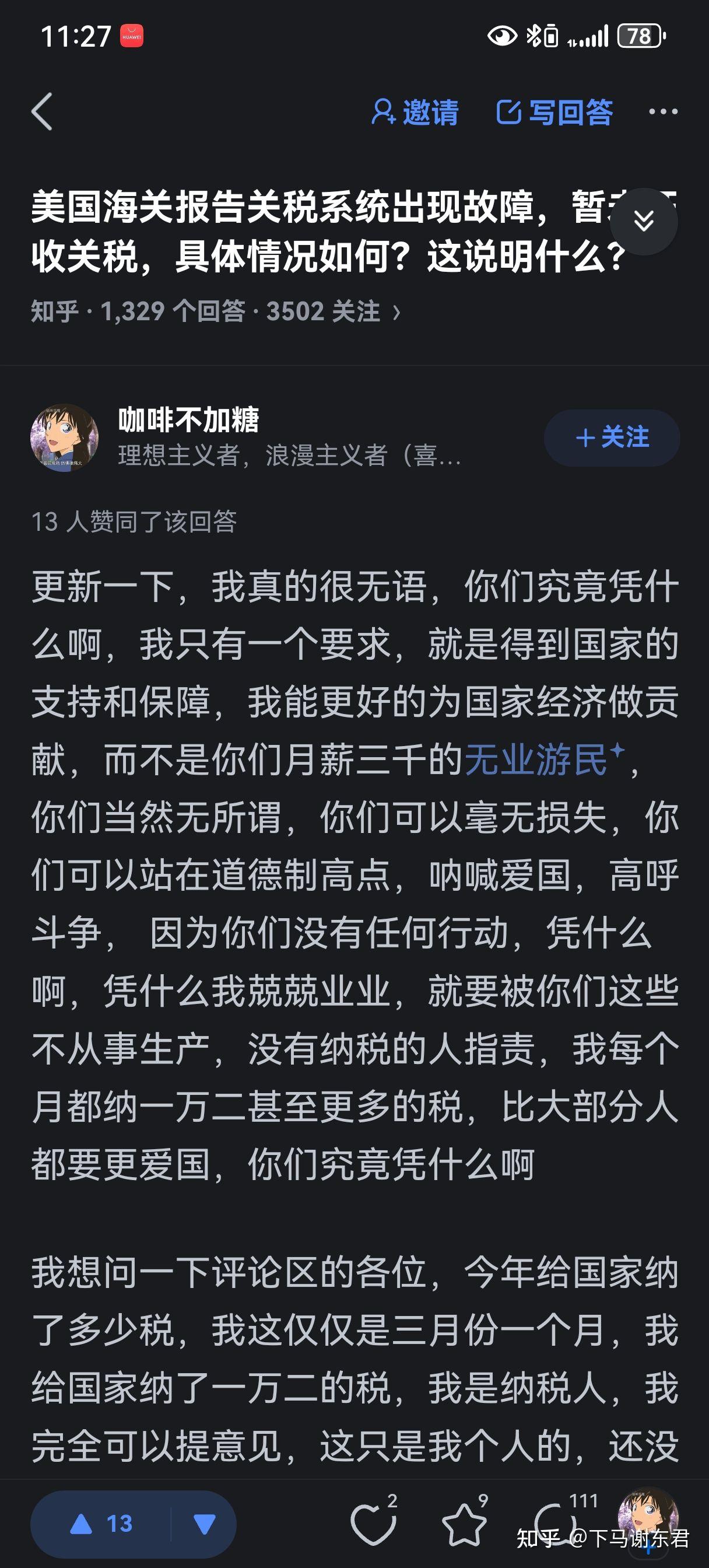
Task: Upvote this answer with 13 upvotes
Action: (101, 1524)
